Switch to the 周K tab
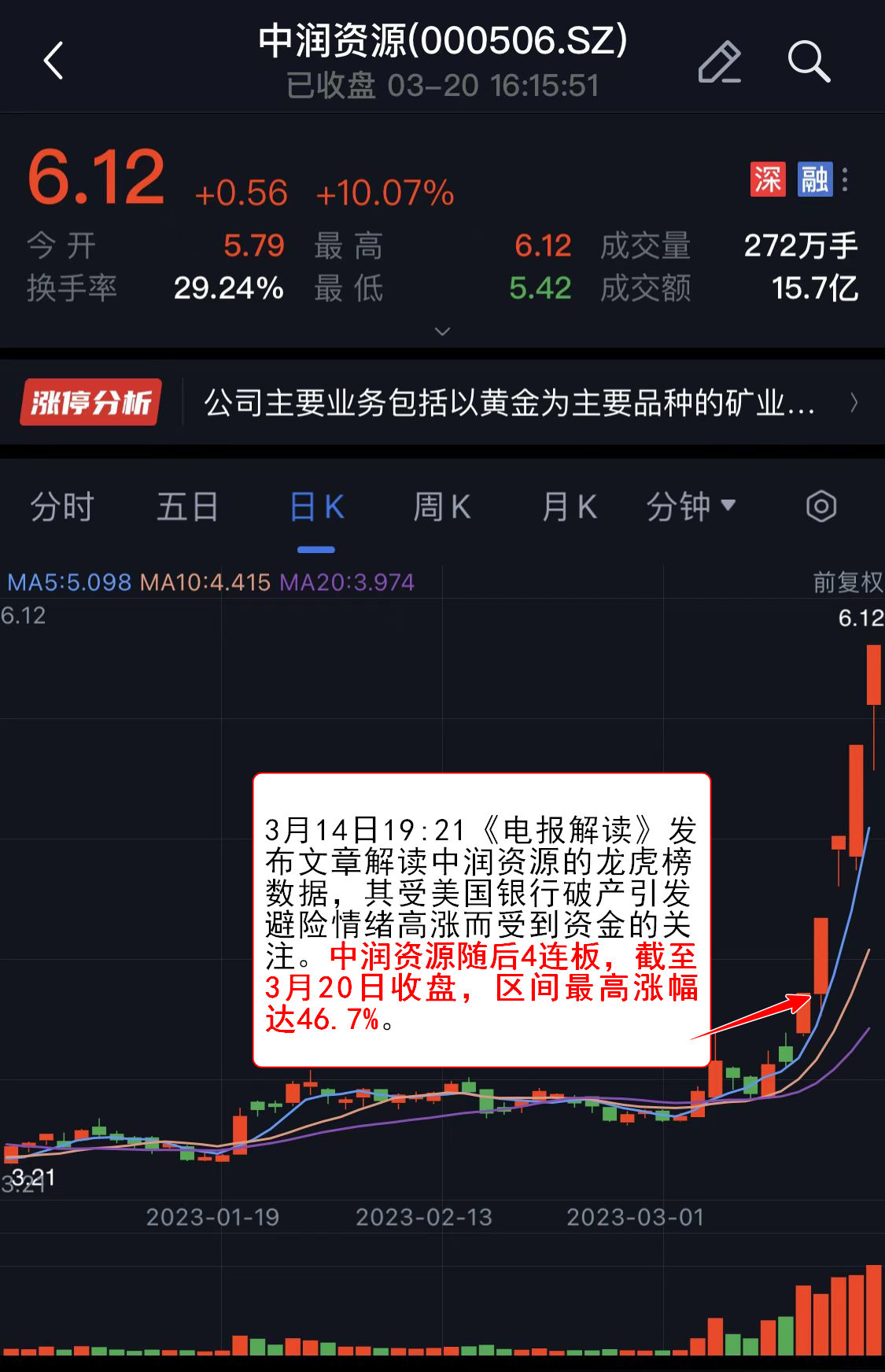Viewport: 885px width, 1372px height. click(441, 507)
